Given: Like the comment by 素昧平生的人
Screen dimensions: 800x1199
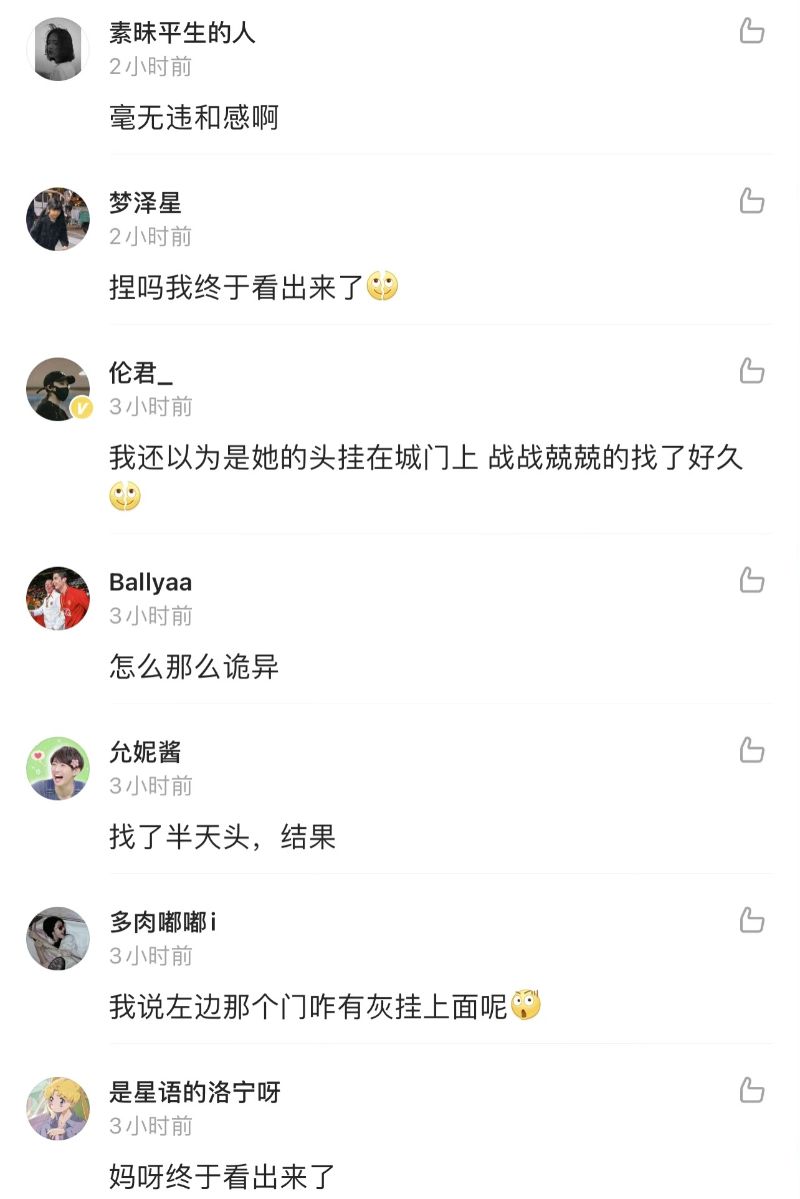Looking at the screenshot, I should tap(752, 31).
